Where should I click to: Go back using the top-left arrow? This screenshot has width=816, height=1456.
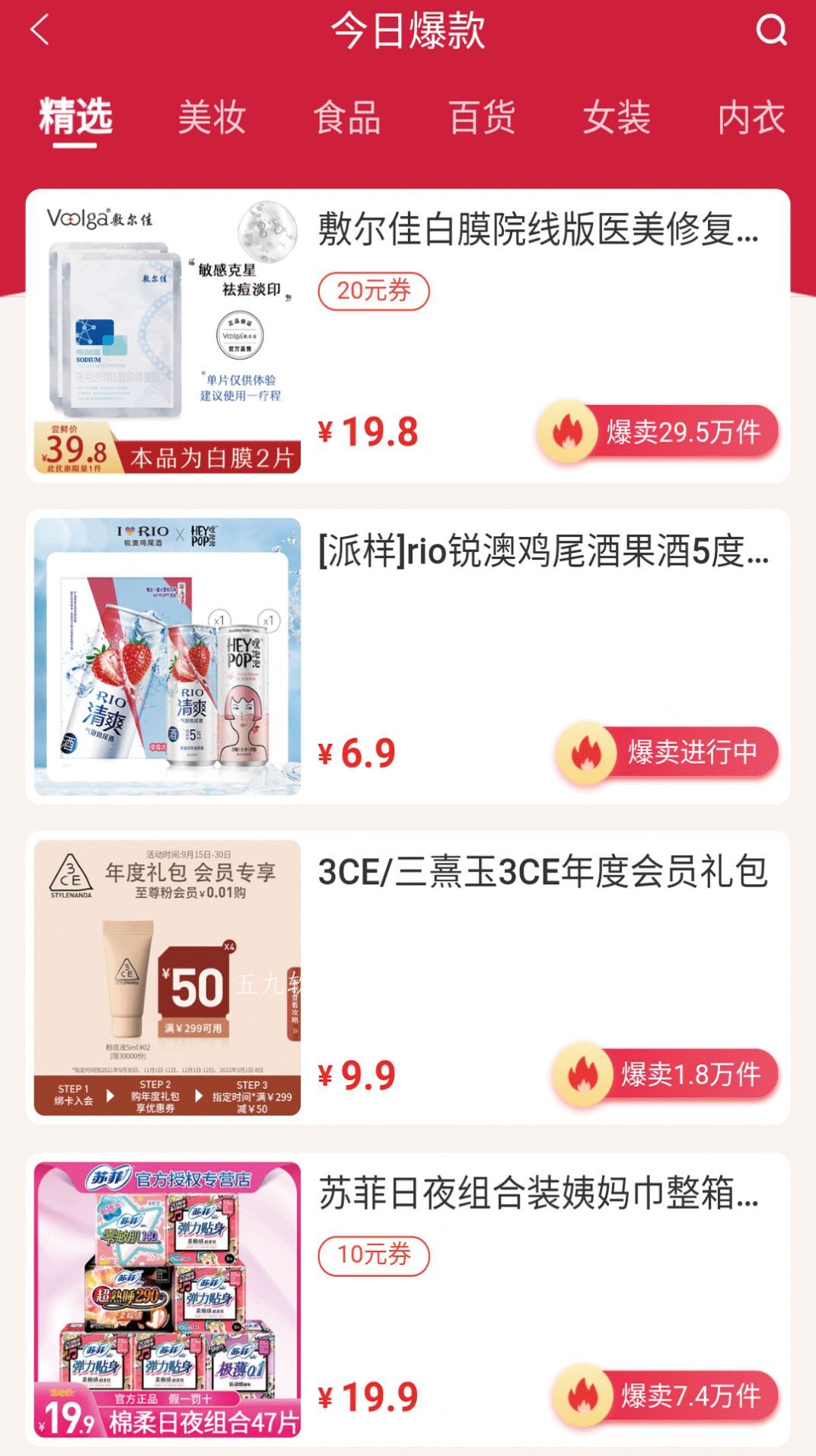pyautogui.click(x=40, y=31)
